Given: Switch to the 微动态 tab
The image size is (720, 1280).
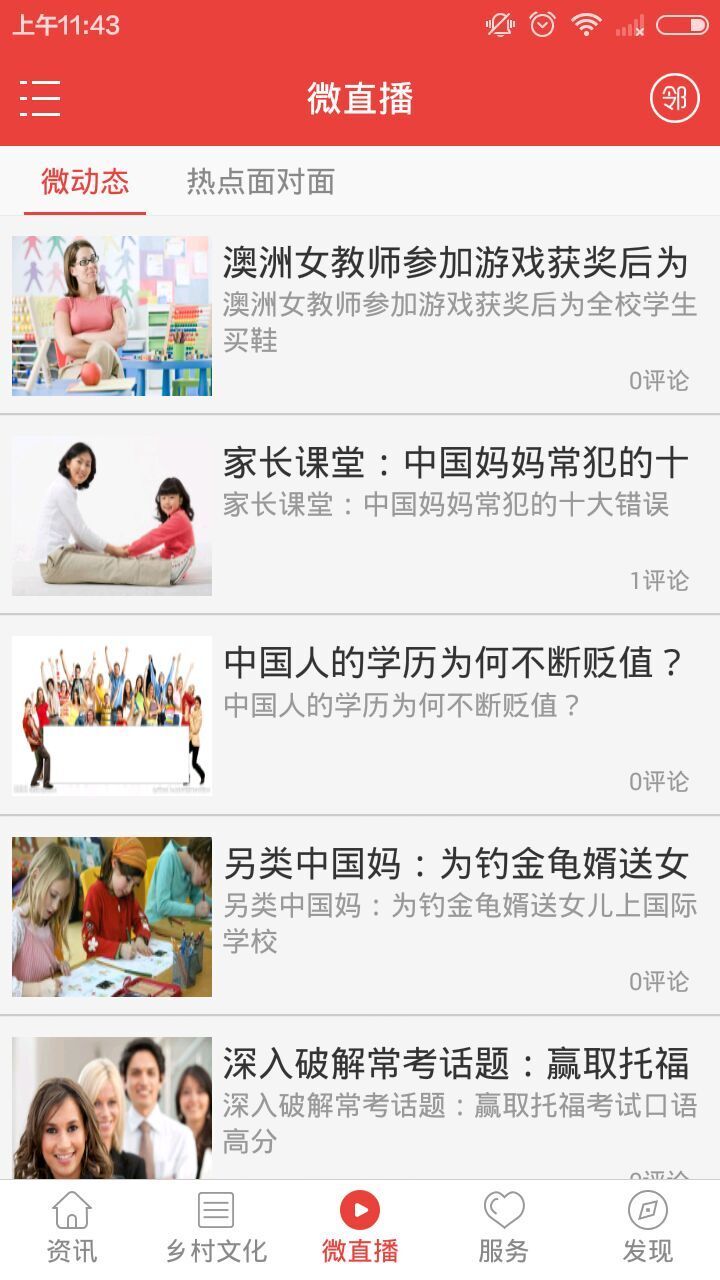Looking at the screenshot, I should (85, 181).
